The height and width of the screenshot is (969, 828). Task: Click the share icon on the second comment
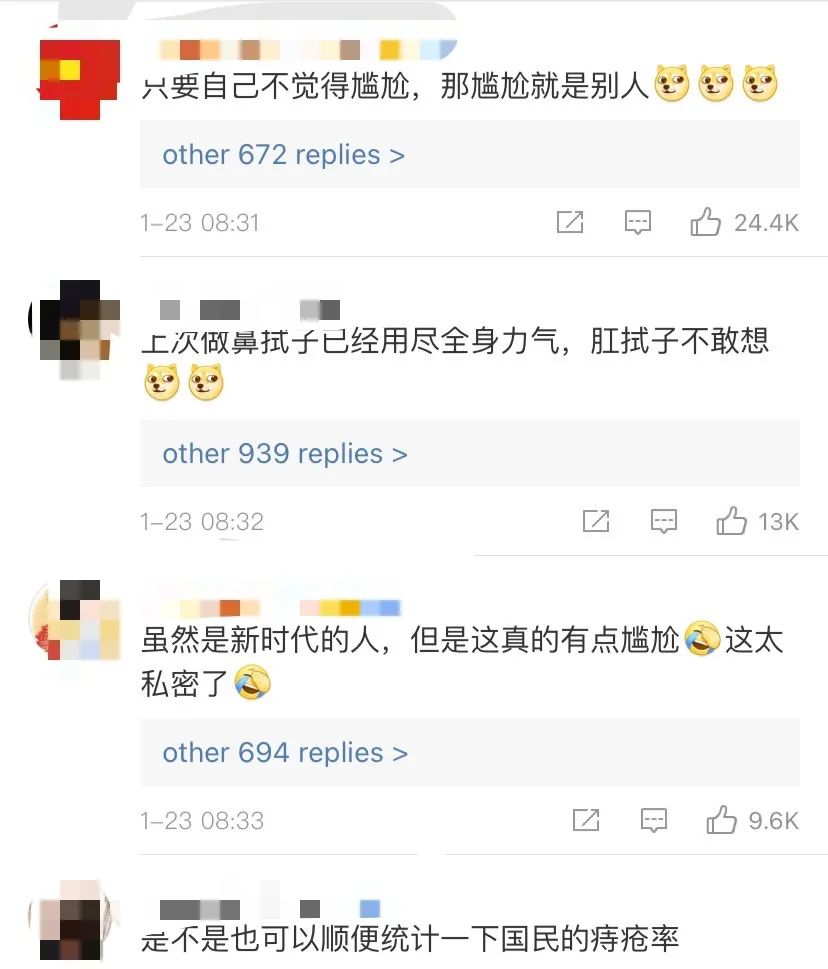597,521
